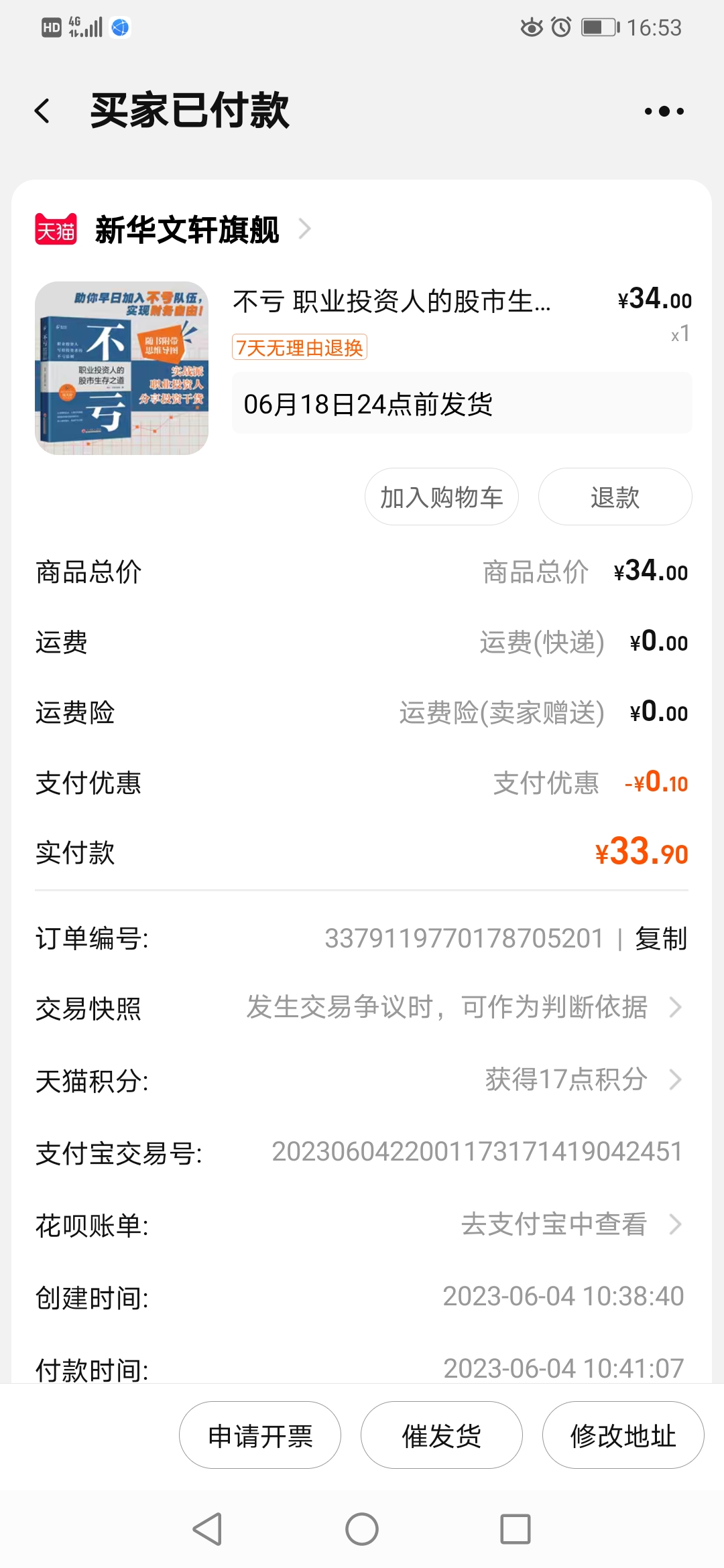The height and width of the screenshot is (1568, 724).
Task: Tap the system home button
Action: coord(362,1529)
